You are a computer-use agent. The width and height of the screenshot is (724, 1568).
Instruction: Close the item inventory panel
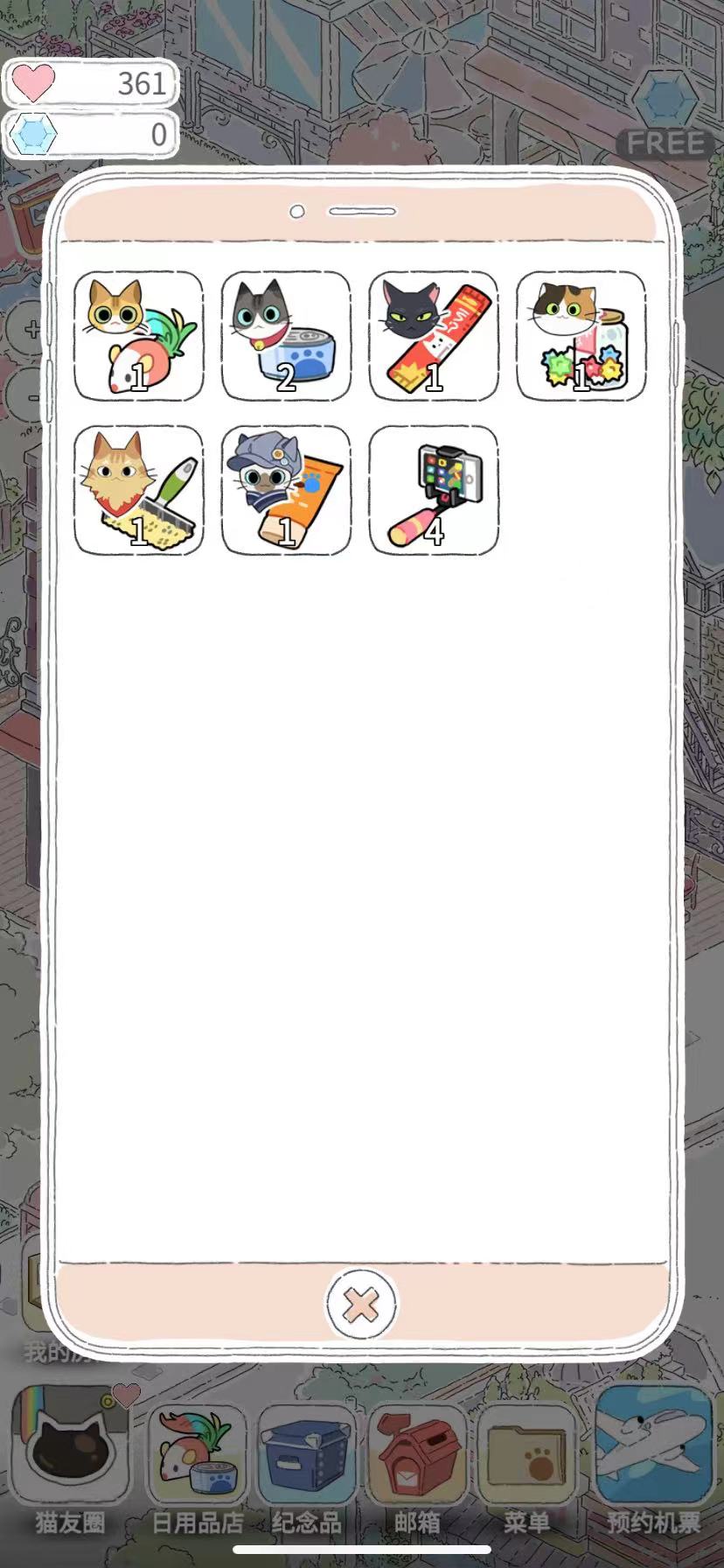361,1305
